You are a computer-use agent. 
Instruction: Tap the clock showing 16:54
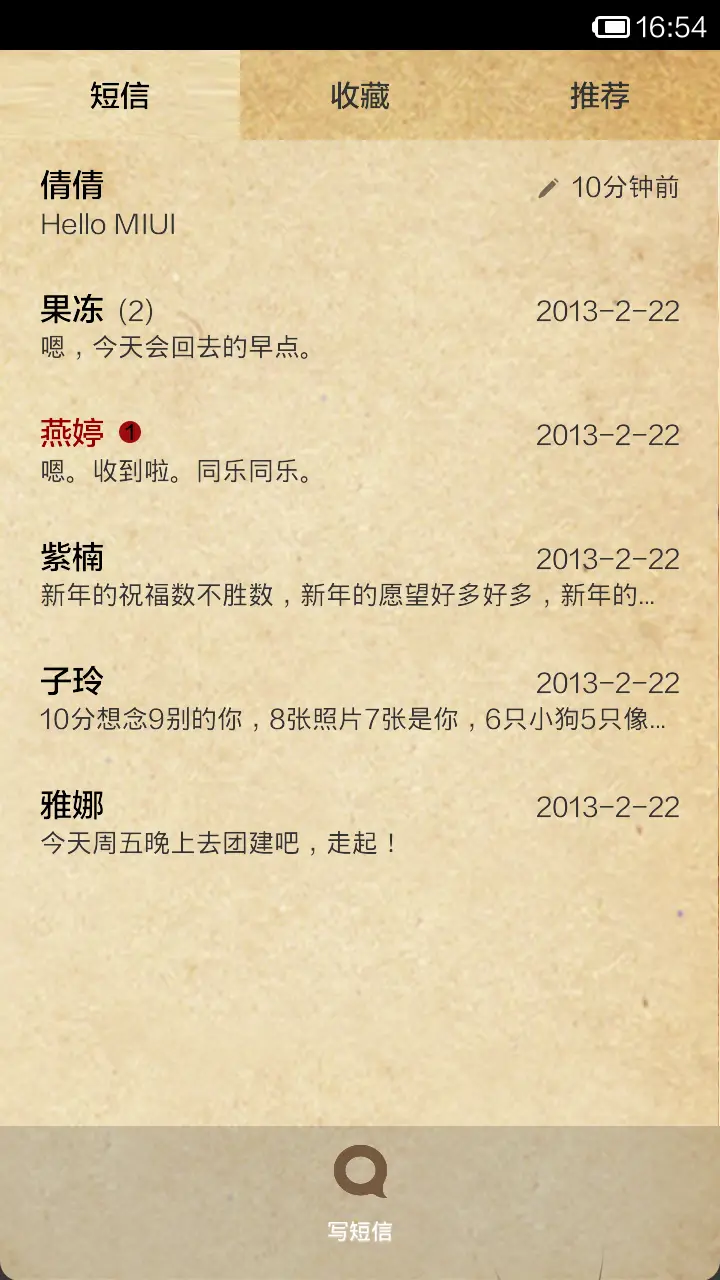click(x=672, y=26)
